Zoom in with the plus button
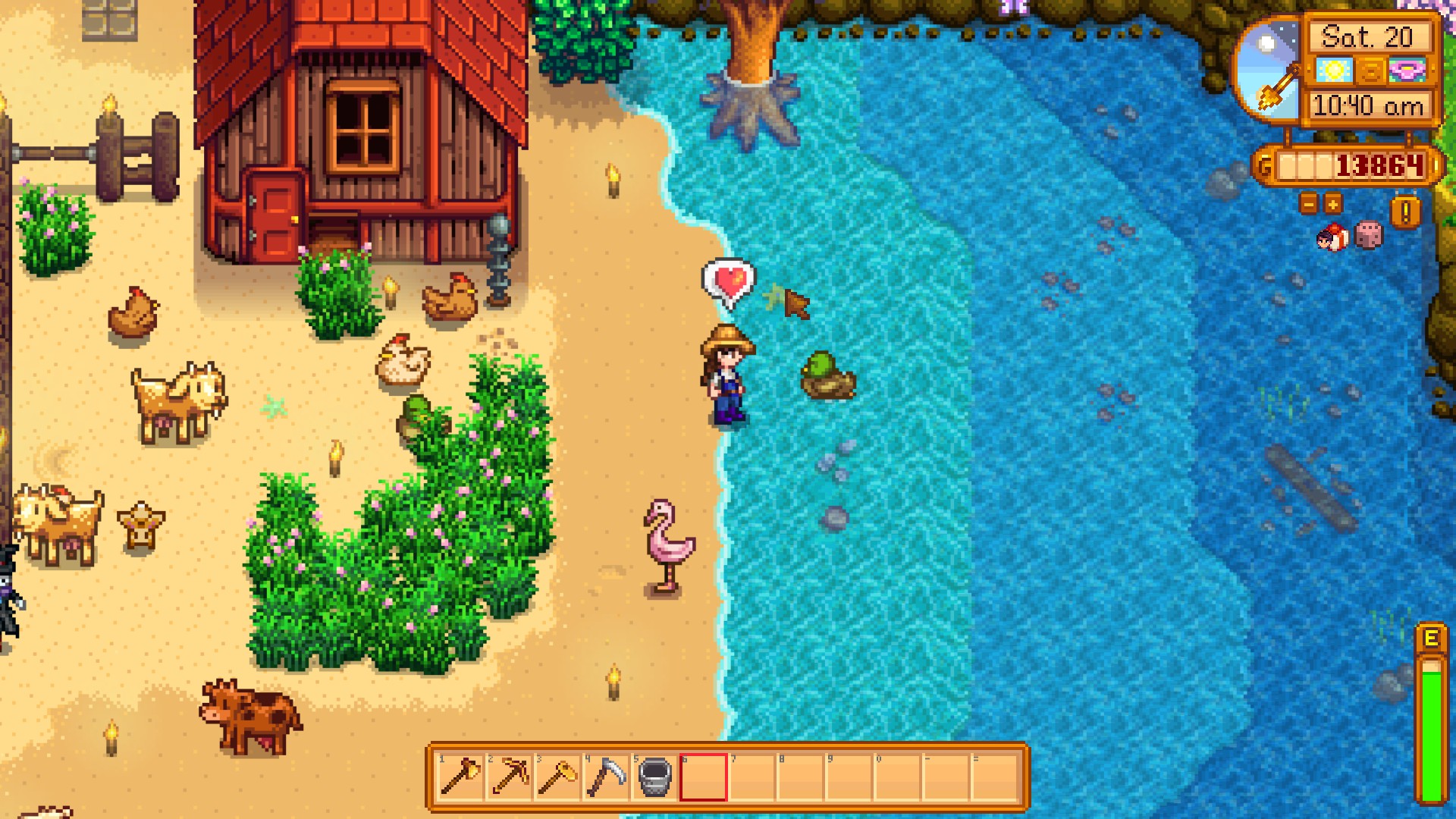The height and width of the screenshot is (819, 1456). tap(1332, 203)
